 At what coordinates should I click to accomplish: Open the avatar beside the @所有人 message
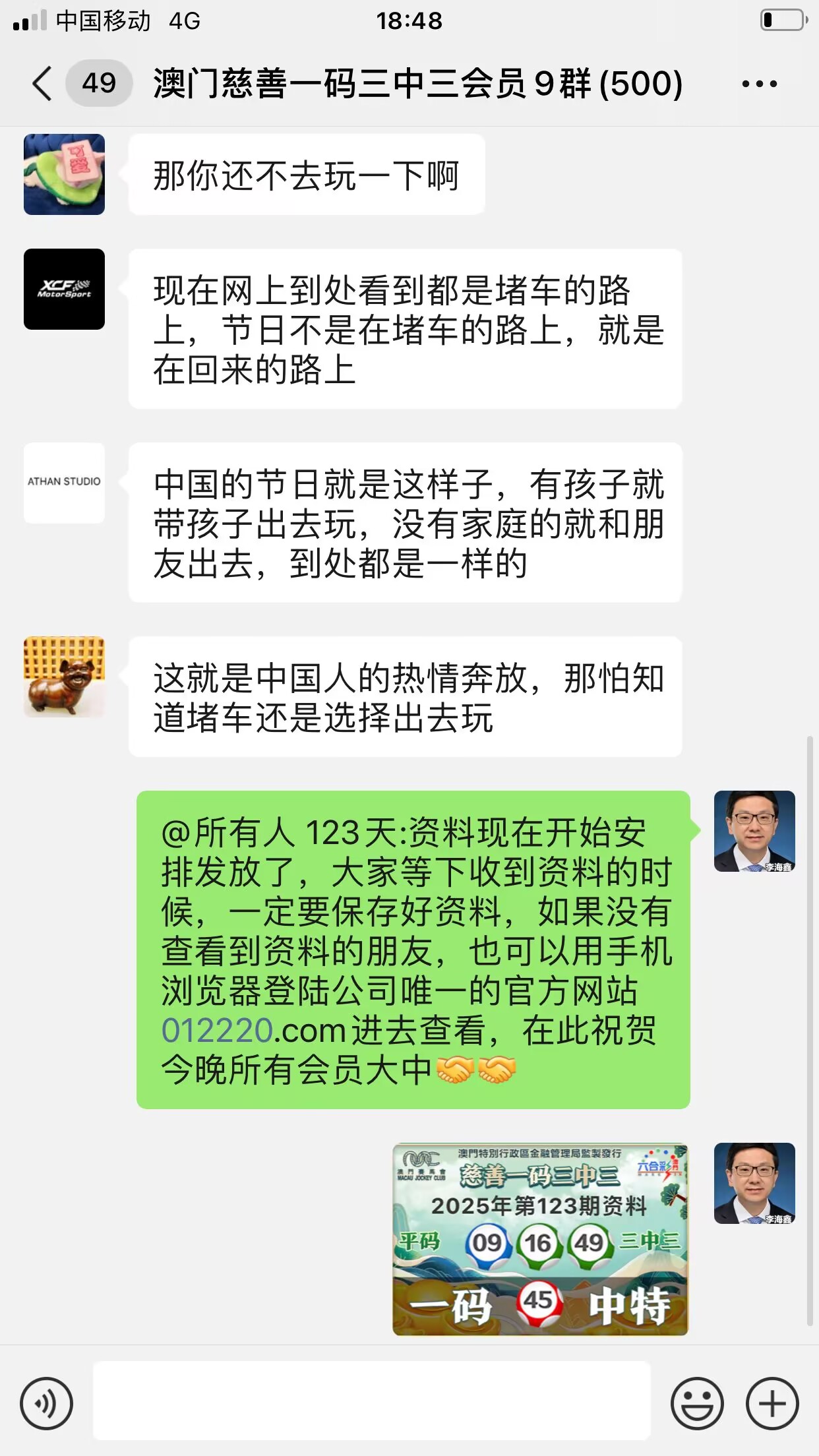click(x=754, y=831)
